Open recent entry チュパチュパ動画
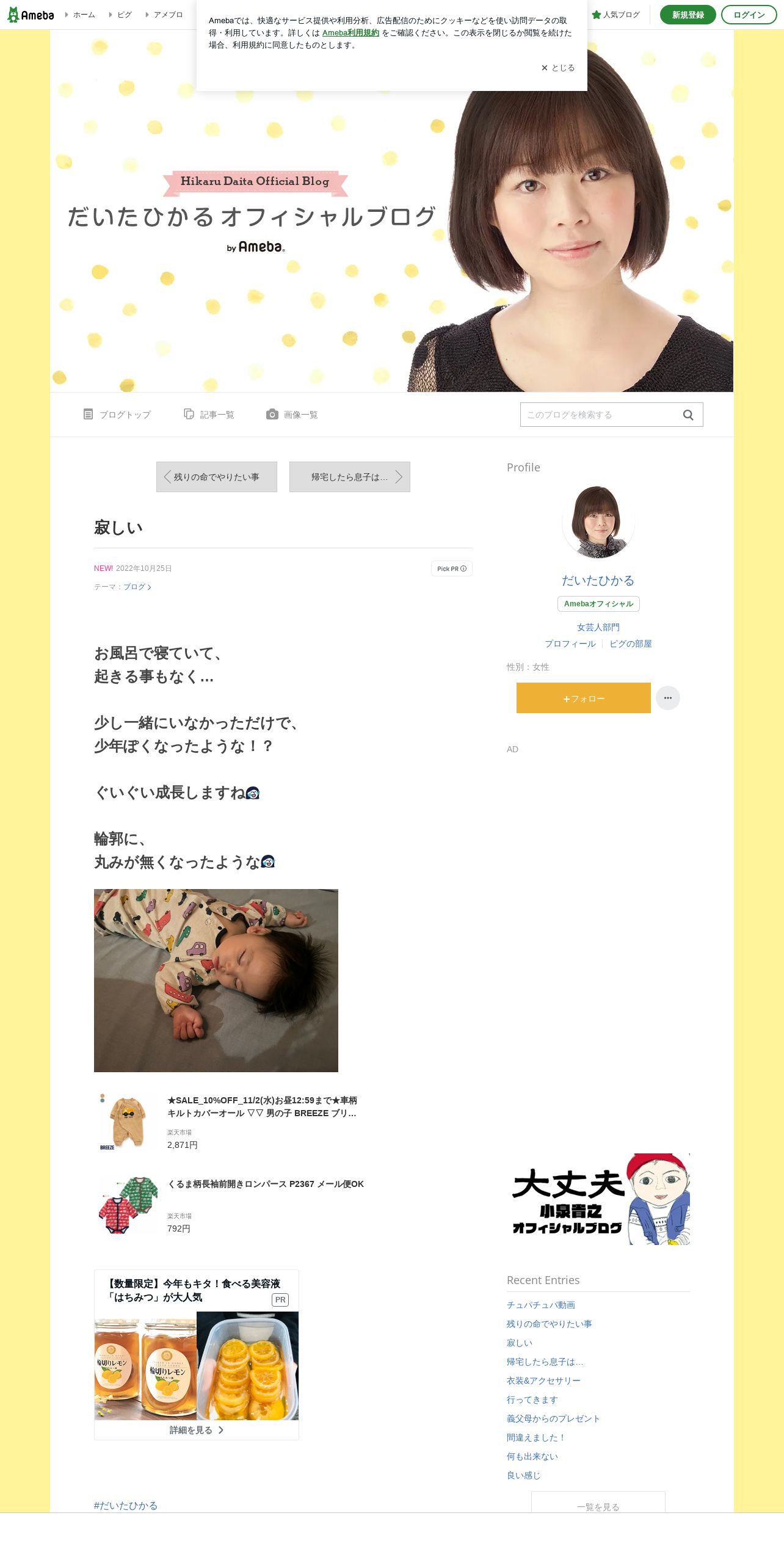The height and width of the screenshot is (1568, 784). 541,1305
